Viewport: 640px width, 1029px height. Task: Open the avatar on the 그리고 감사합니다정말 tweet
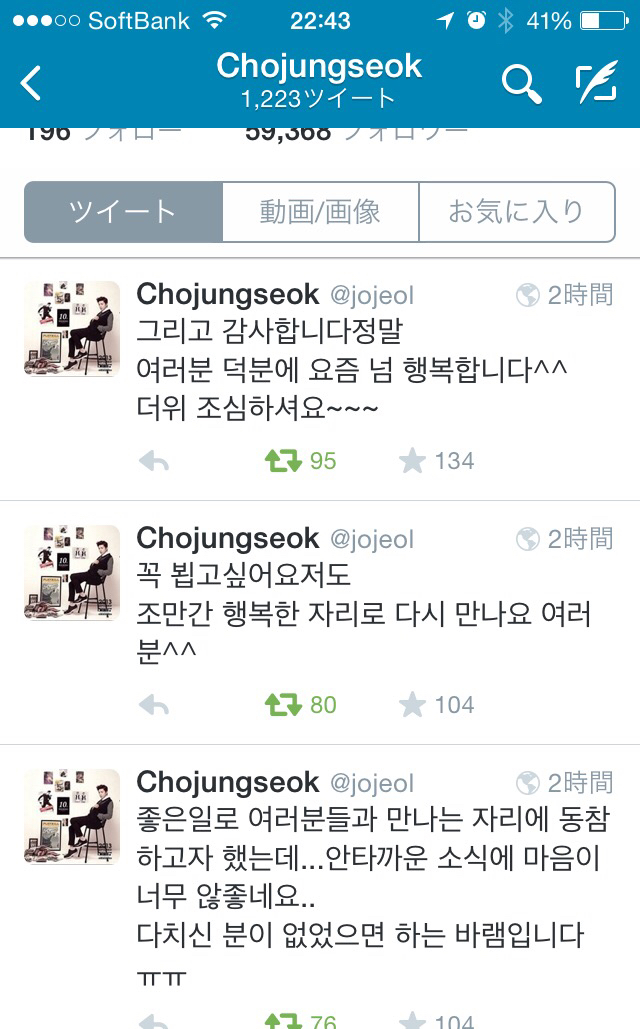point(72,329)
